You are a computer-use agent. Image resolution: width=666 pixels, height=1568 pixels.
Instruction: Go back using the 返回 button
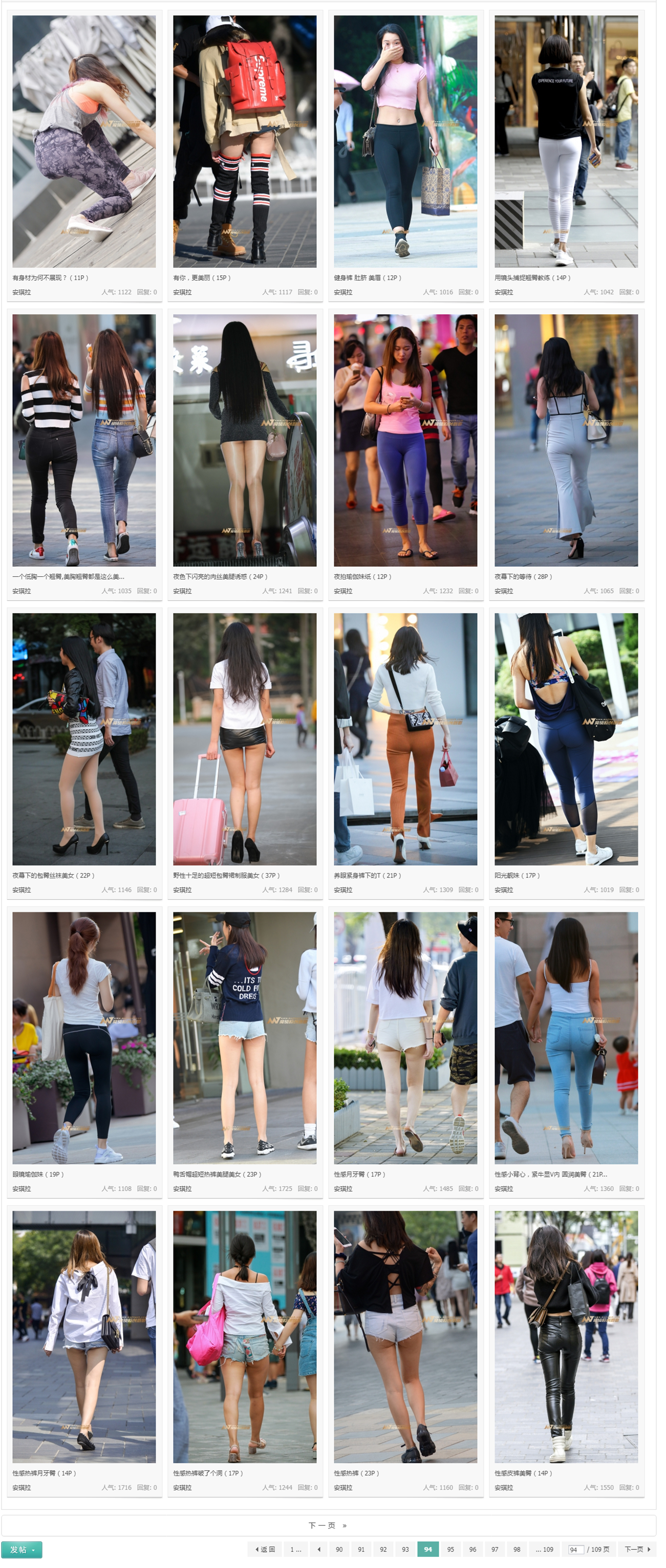(265, 1549)
